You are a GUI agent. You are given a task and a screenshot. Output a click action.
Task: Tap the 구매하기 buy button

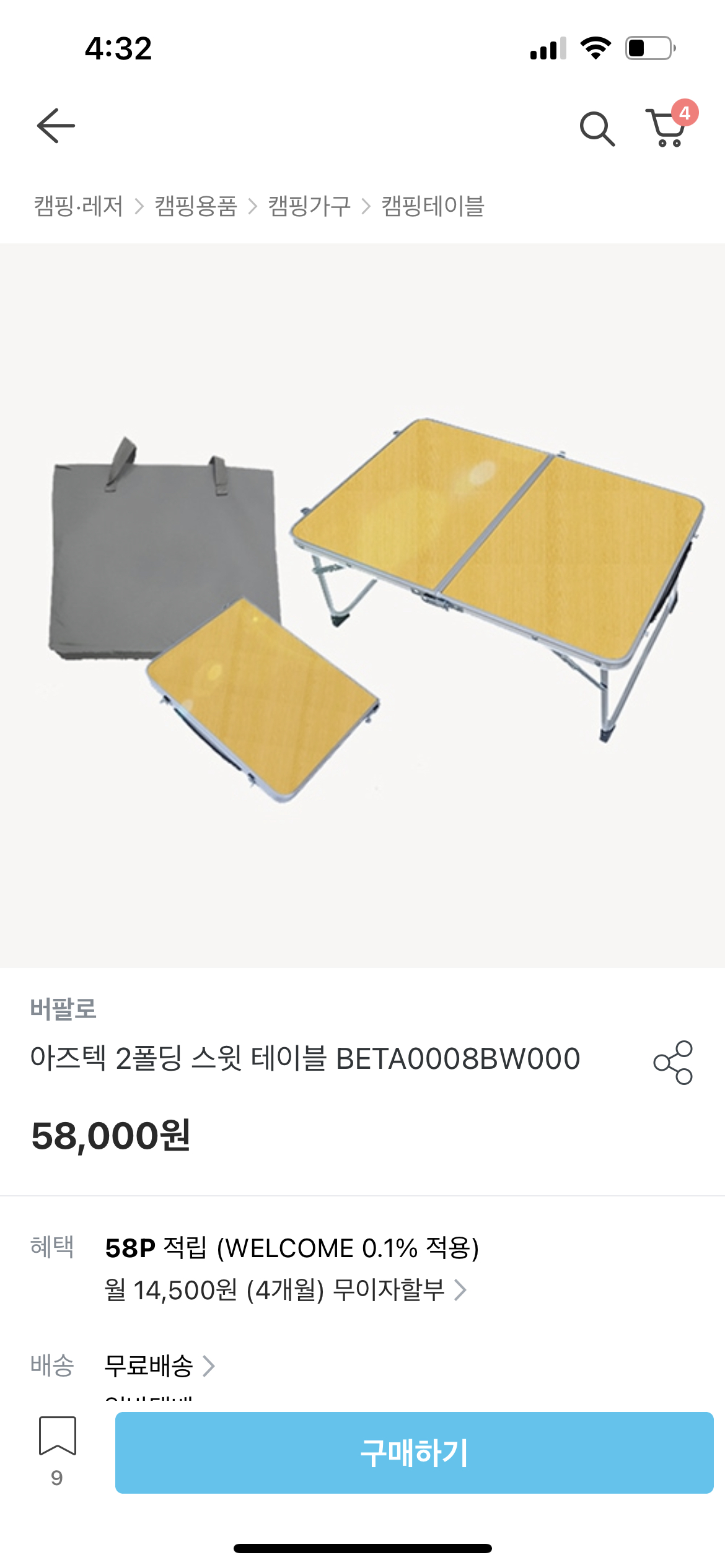(414, 1452)
